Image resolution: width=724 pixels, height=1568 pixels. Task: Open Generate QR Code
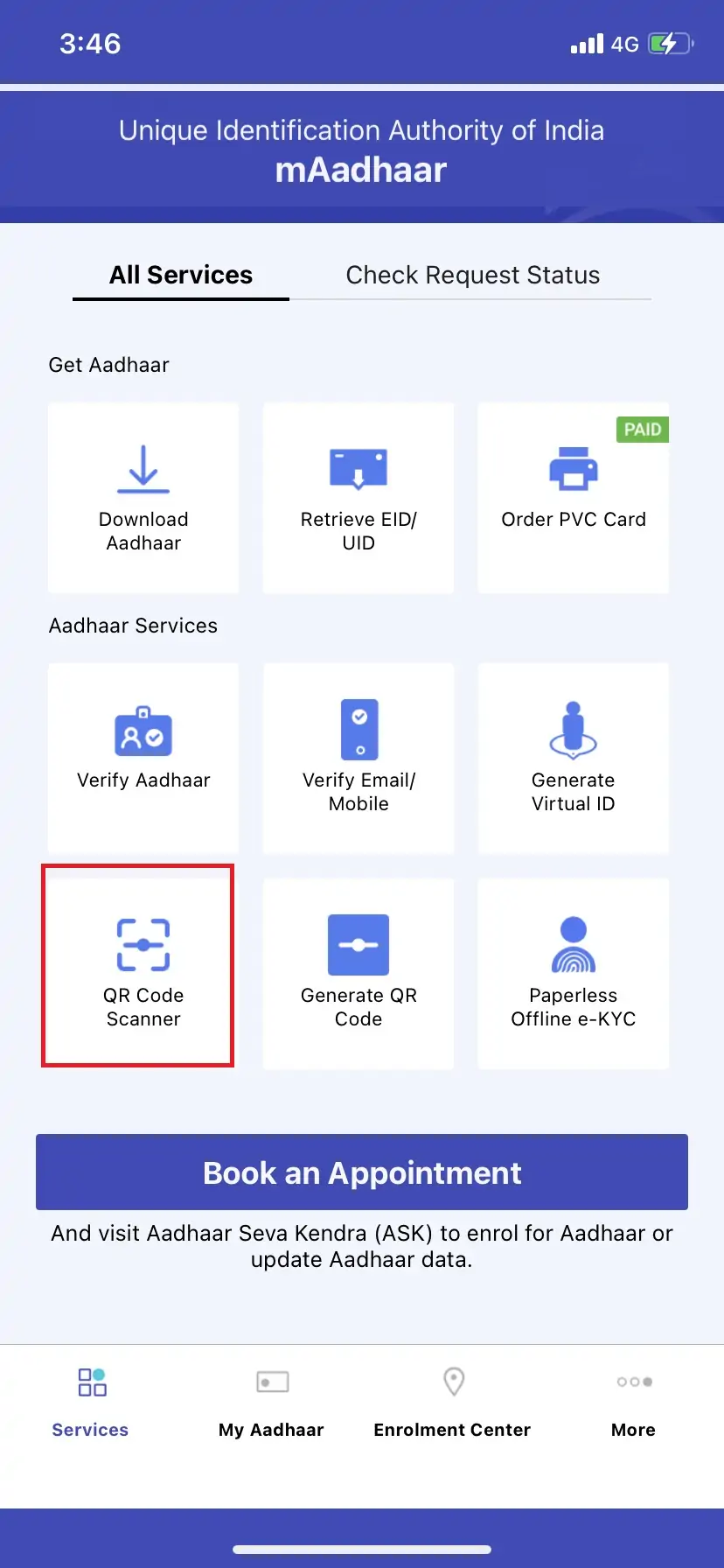click(x=359, y=973)
